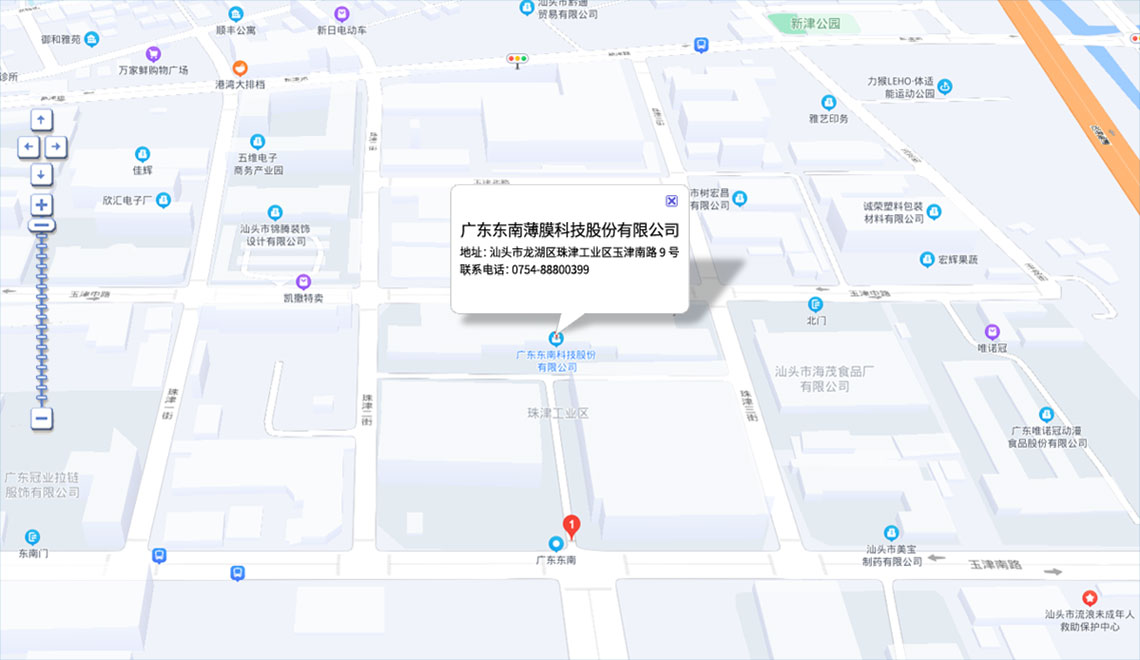Open 新津公园 on the map

pyautogui.click(x=814, y=22)
